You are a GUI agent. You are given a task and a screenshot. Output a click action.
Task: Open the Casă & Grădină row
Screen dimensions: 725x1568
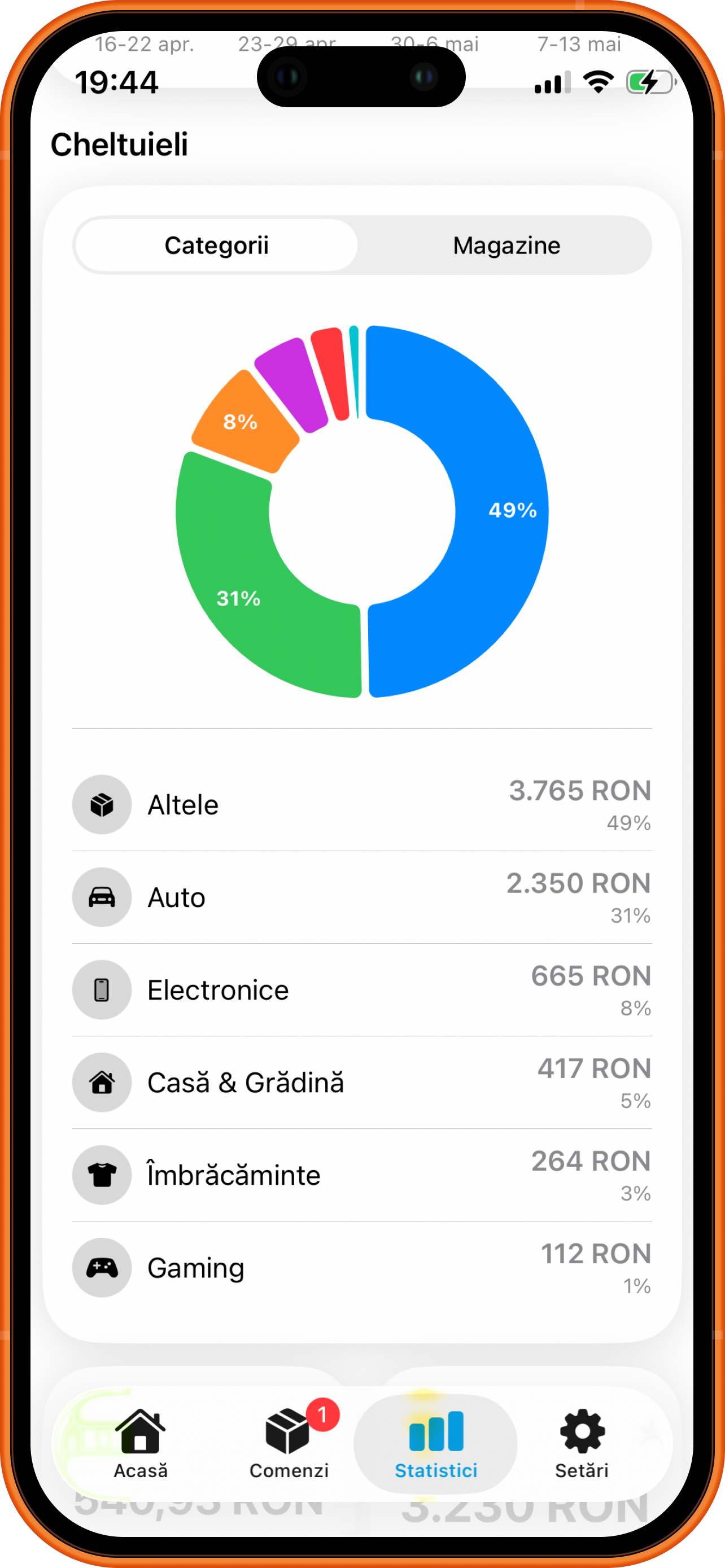tap(362, 1082)
